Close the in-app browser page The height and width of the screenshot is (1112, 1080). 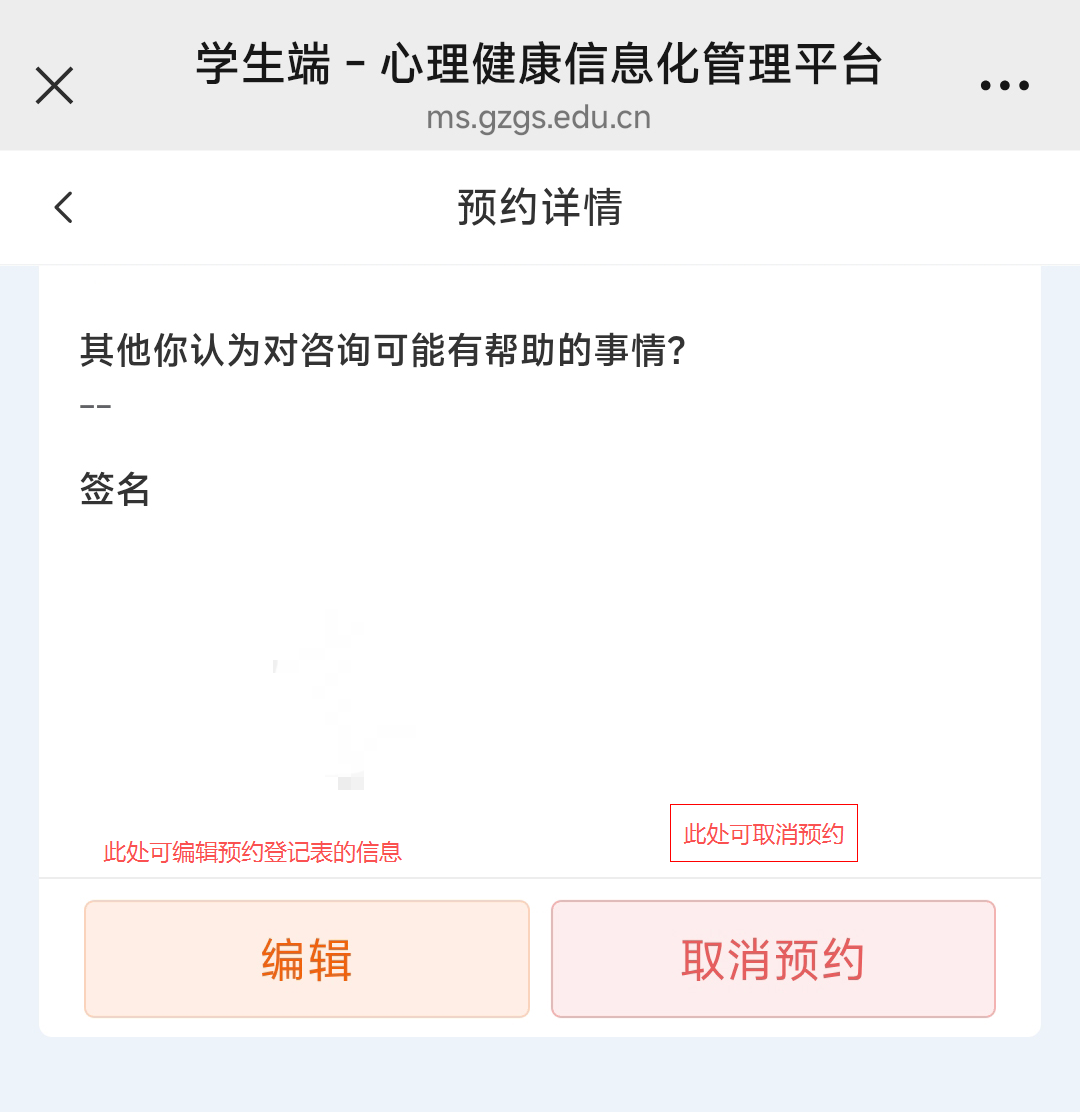(x=54, y=86)
